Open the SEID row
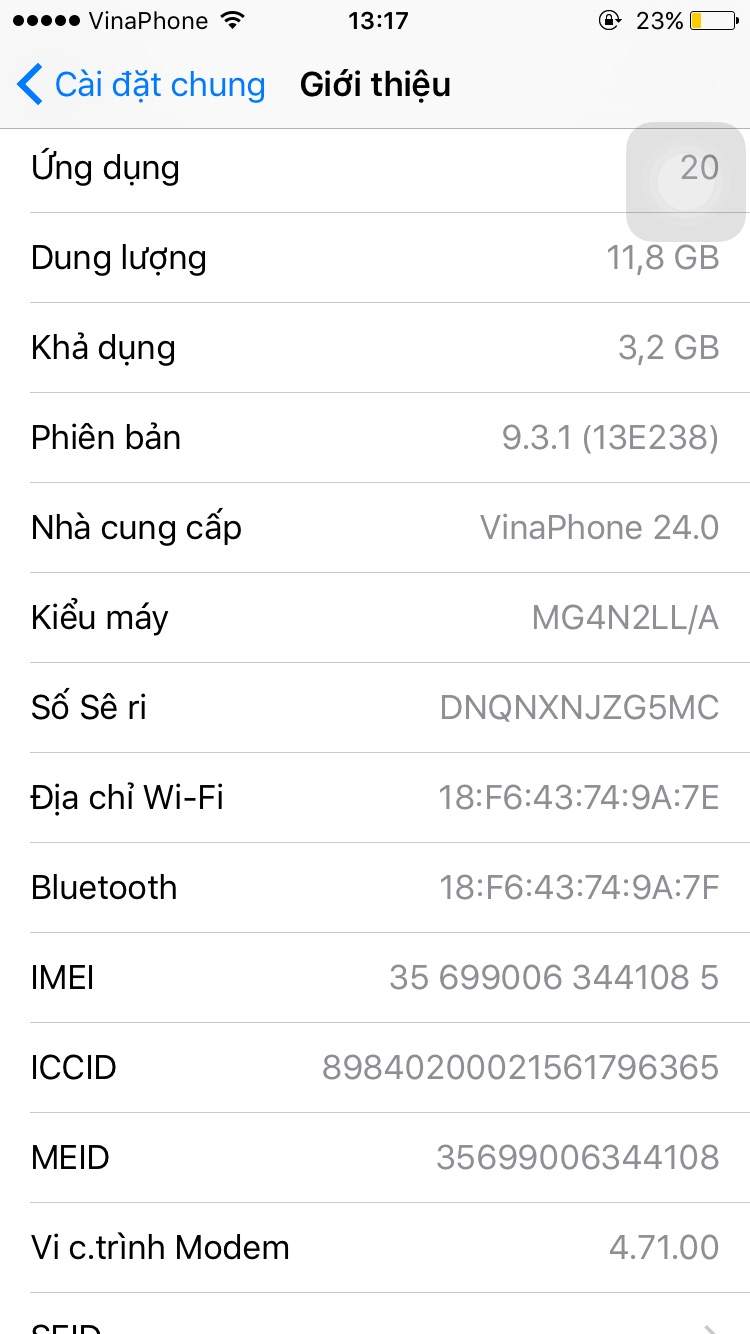750x1334 pixels. pos(375,1322)
